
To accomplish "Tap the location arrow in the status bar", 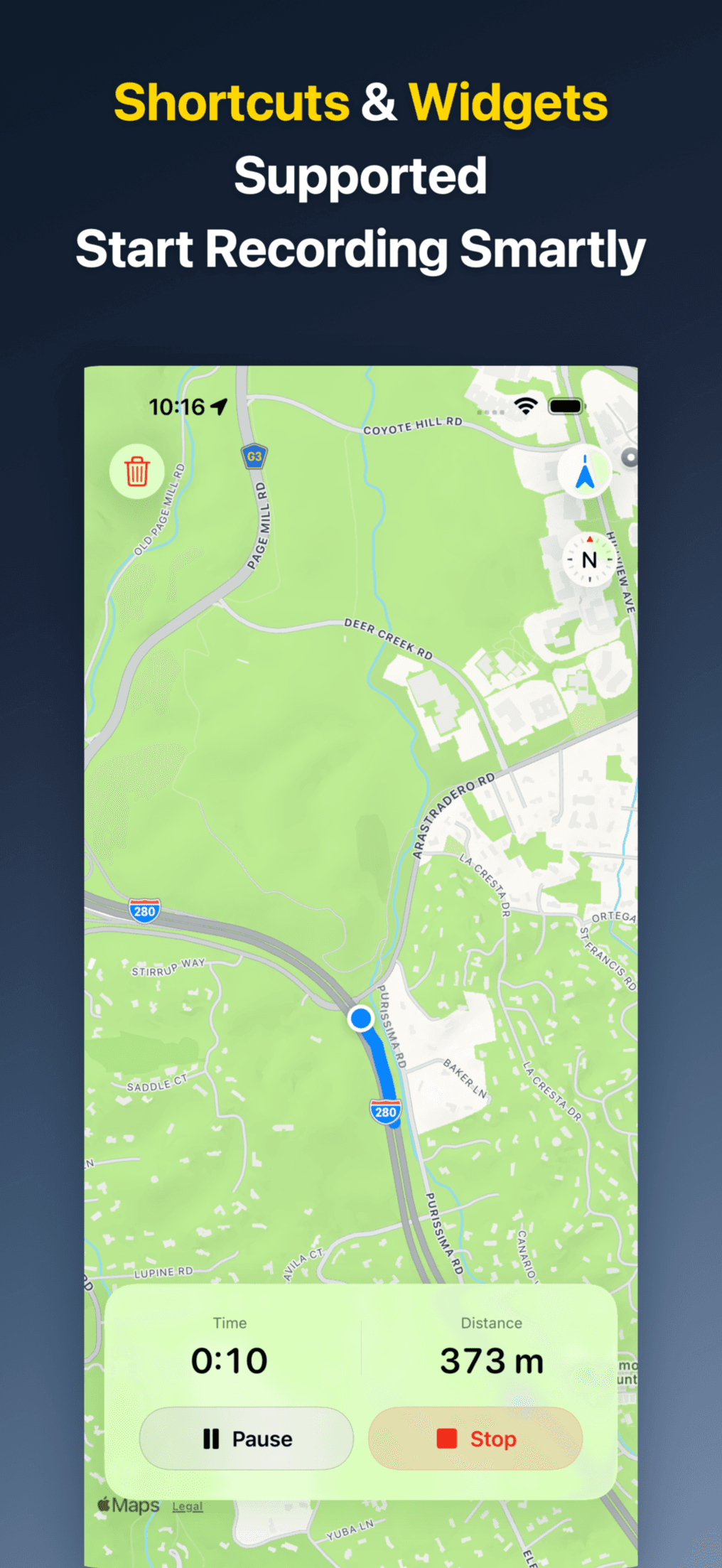I will pos(219,405).
